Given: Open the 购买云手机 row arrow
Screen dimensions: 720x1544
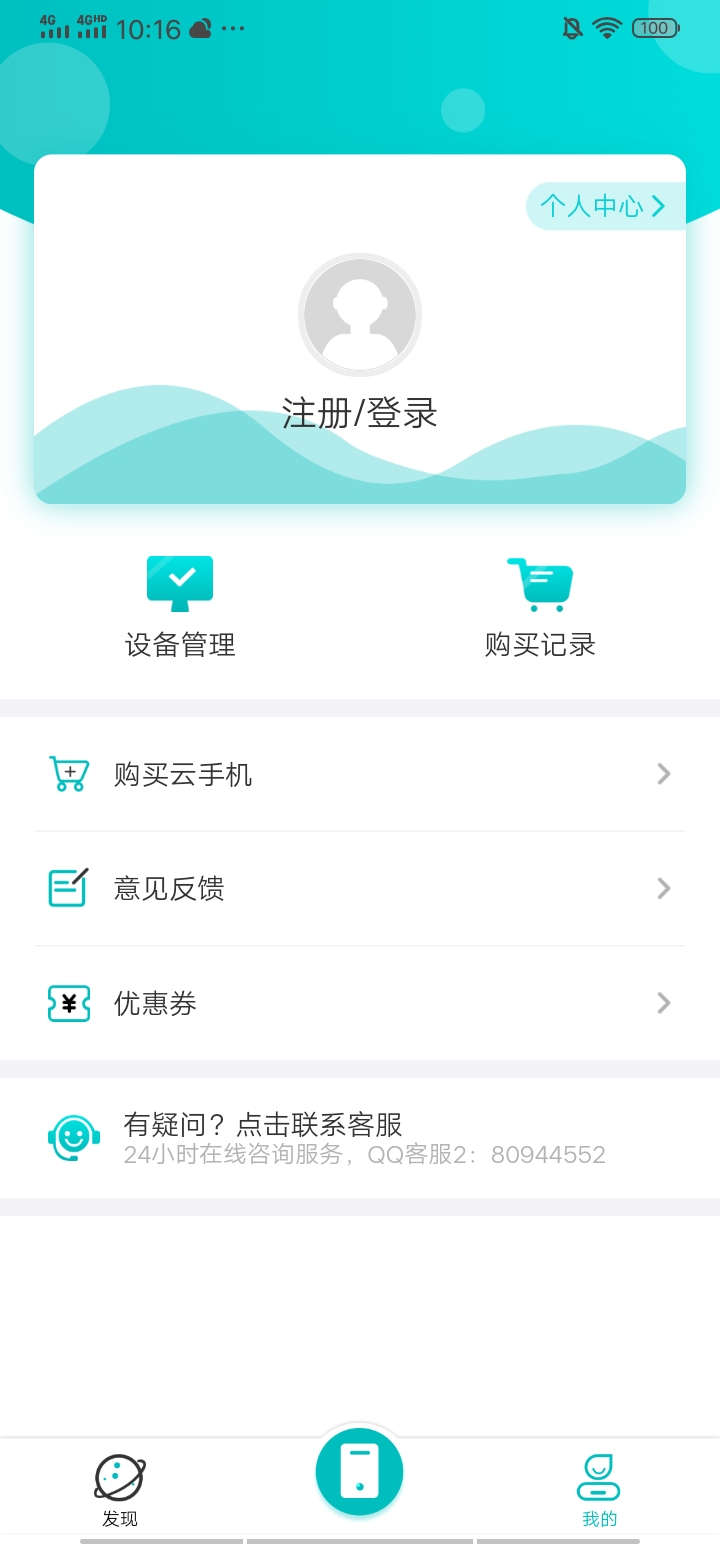Looking at the screenshot, I should 663,773.
